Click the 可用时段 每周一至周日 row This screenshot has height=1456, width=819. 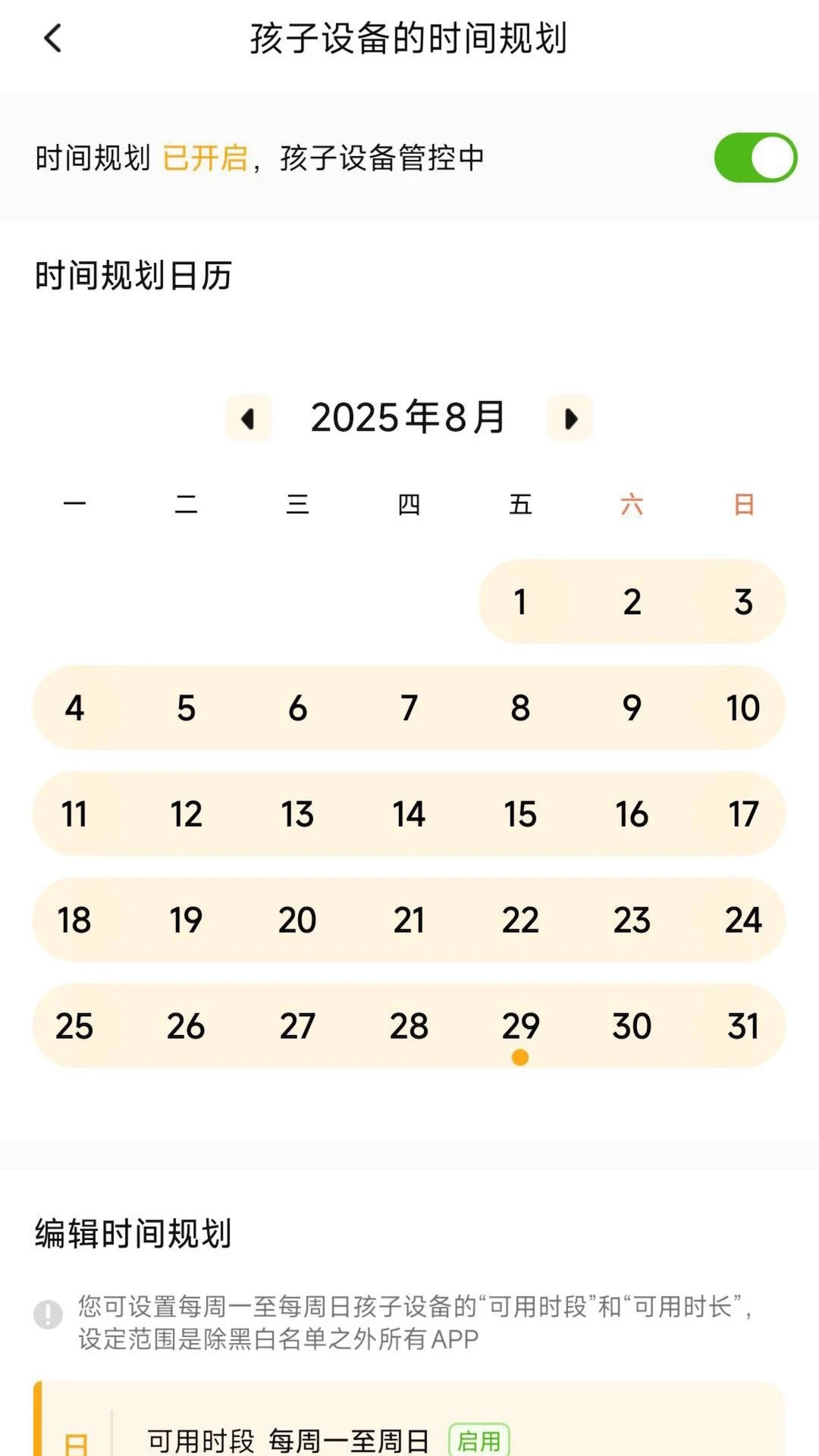296,1439
